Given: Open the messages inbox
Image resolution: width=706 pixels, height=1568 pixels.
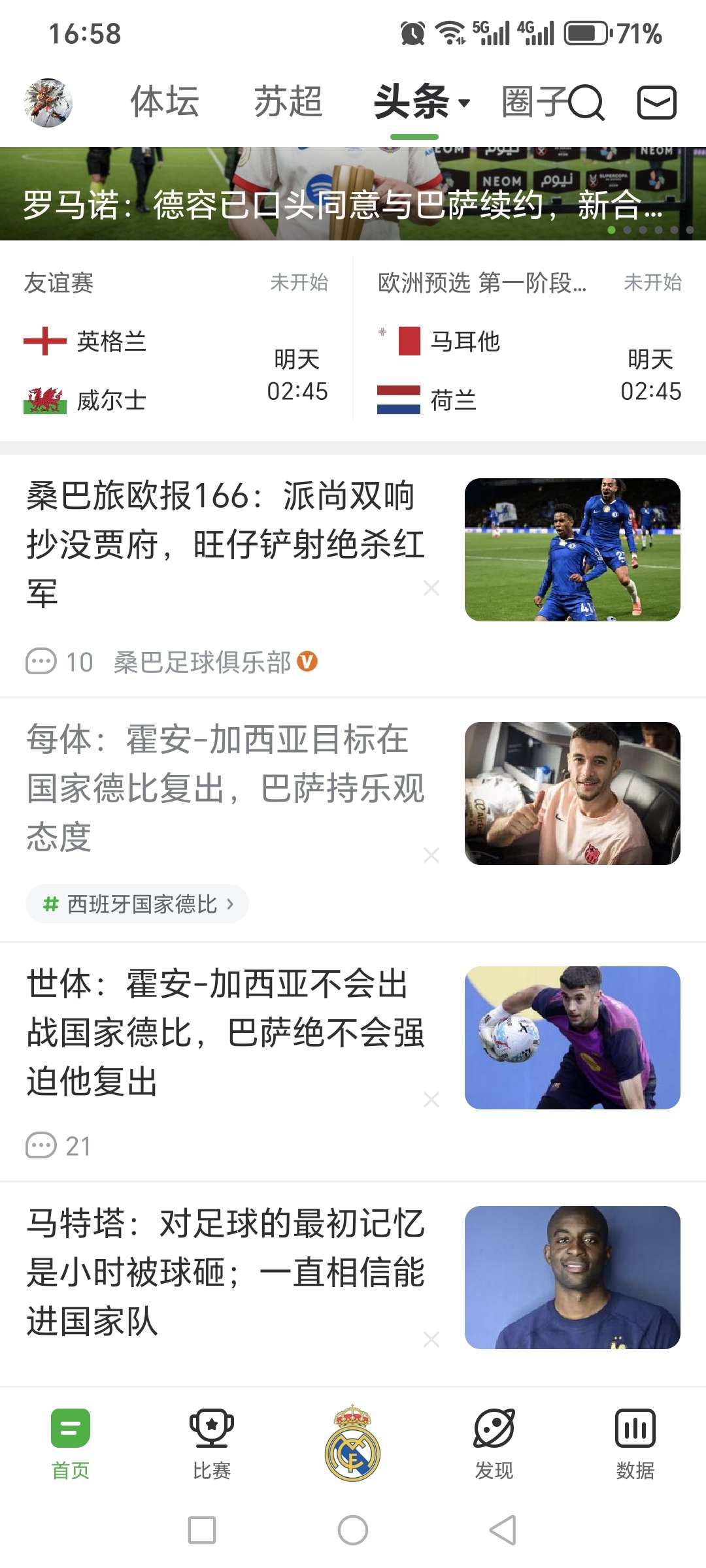Looking at the screenshot, I should (656, 103).
